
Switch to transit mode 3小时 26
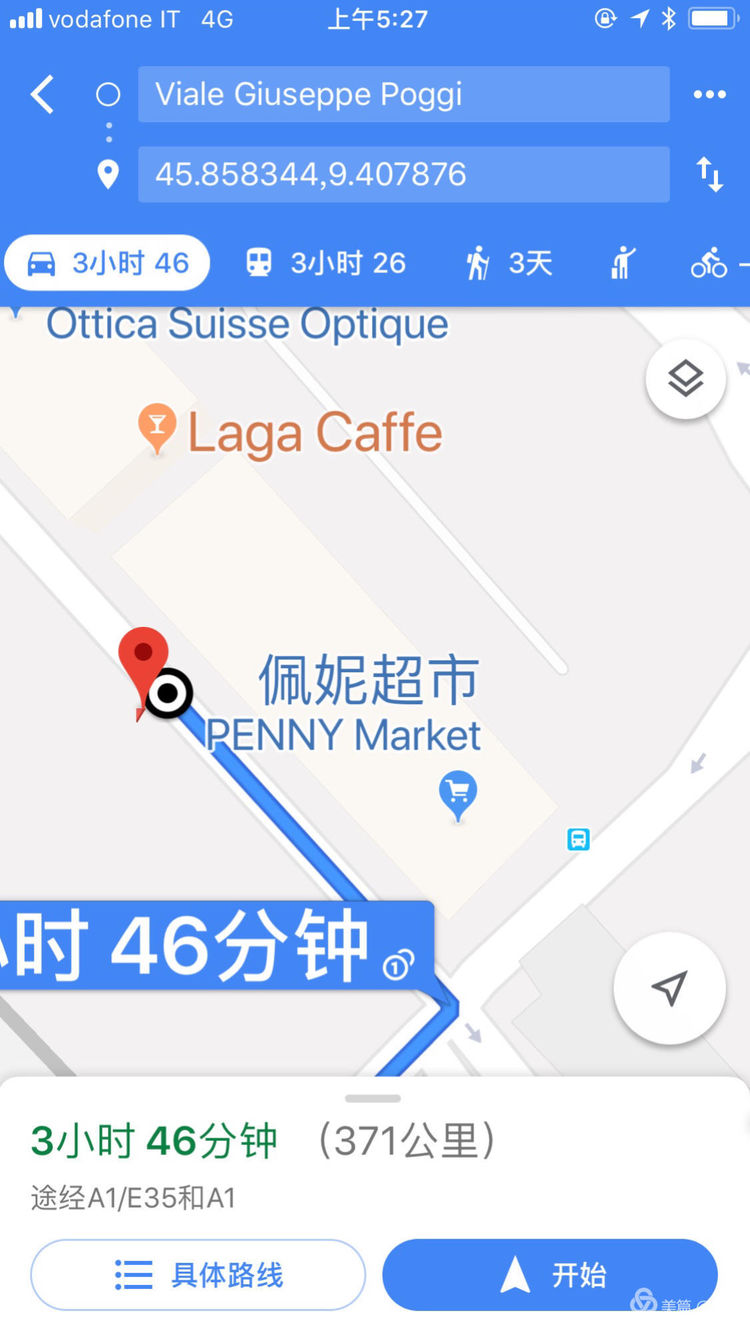pyautogui.click(x=326, y=263)
